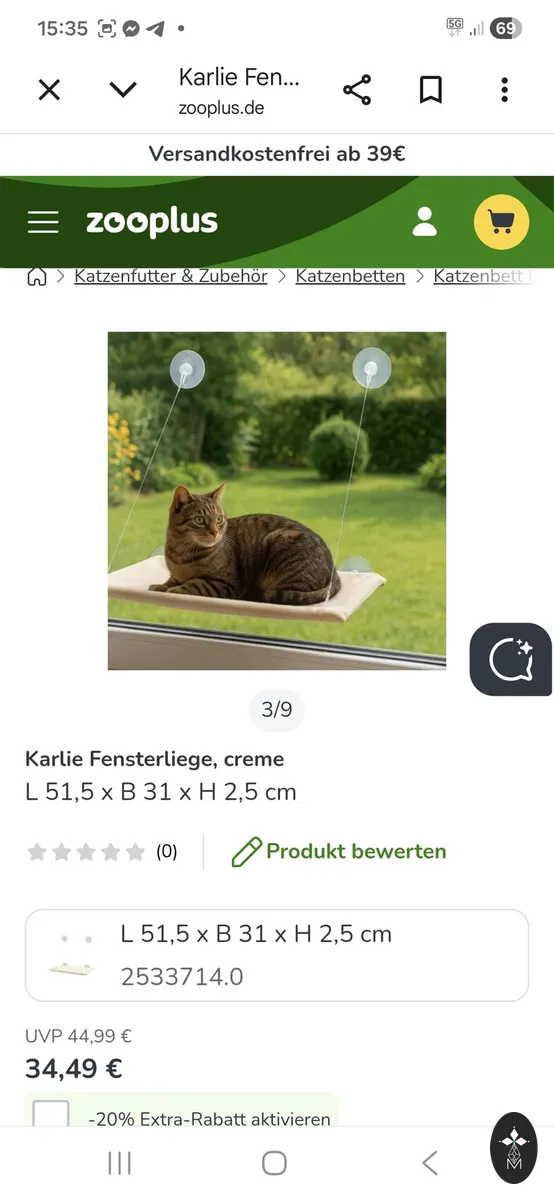Open the user account icon
554x1200 pixels.
click(x=425, y=222)
